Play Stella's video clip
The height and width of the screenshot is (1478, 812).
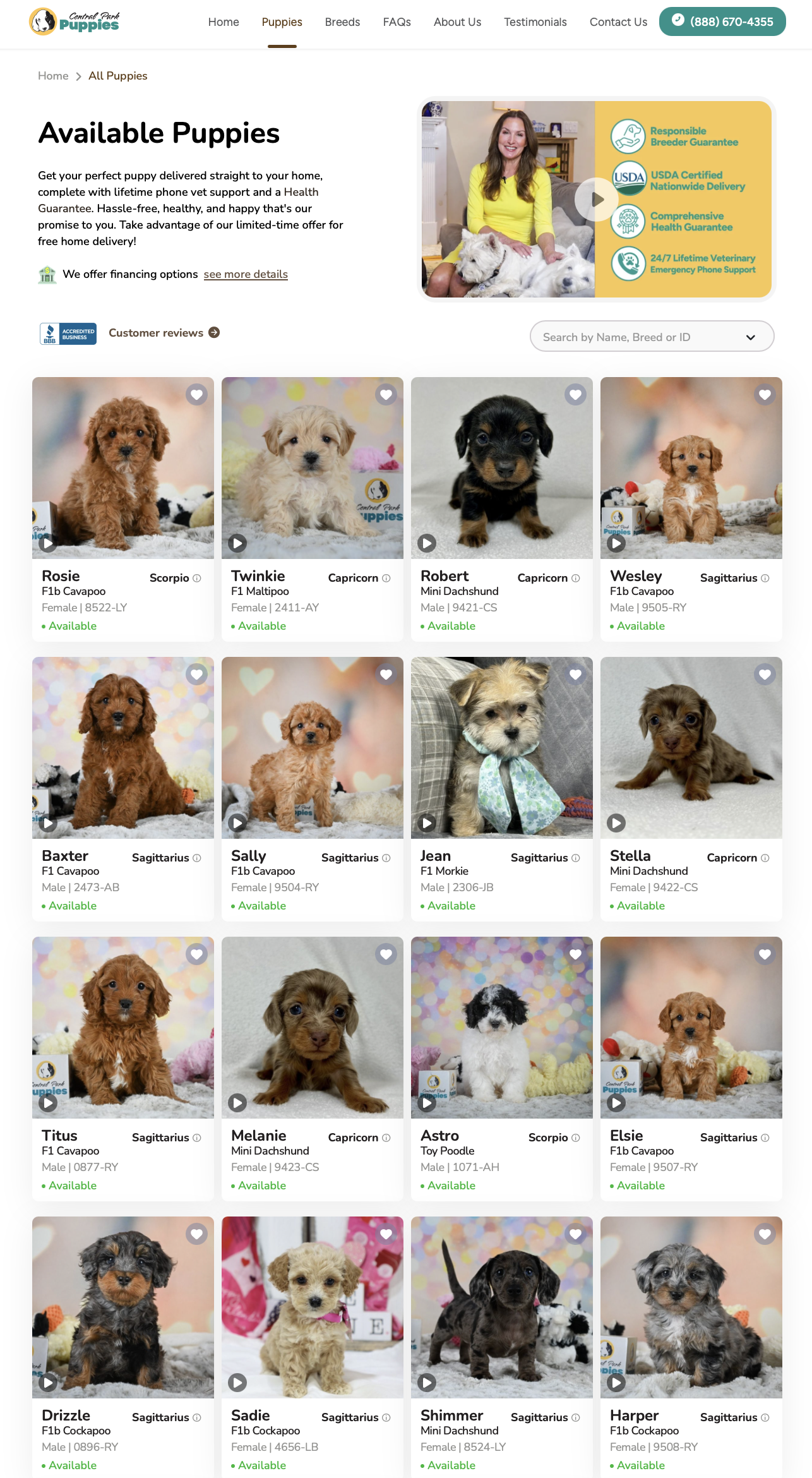pos(616,822)
